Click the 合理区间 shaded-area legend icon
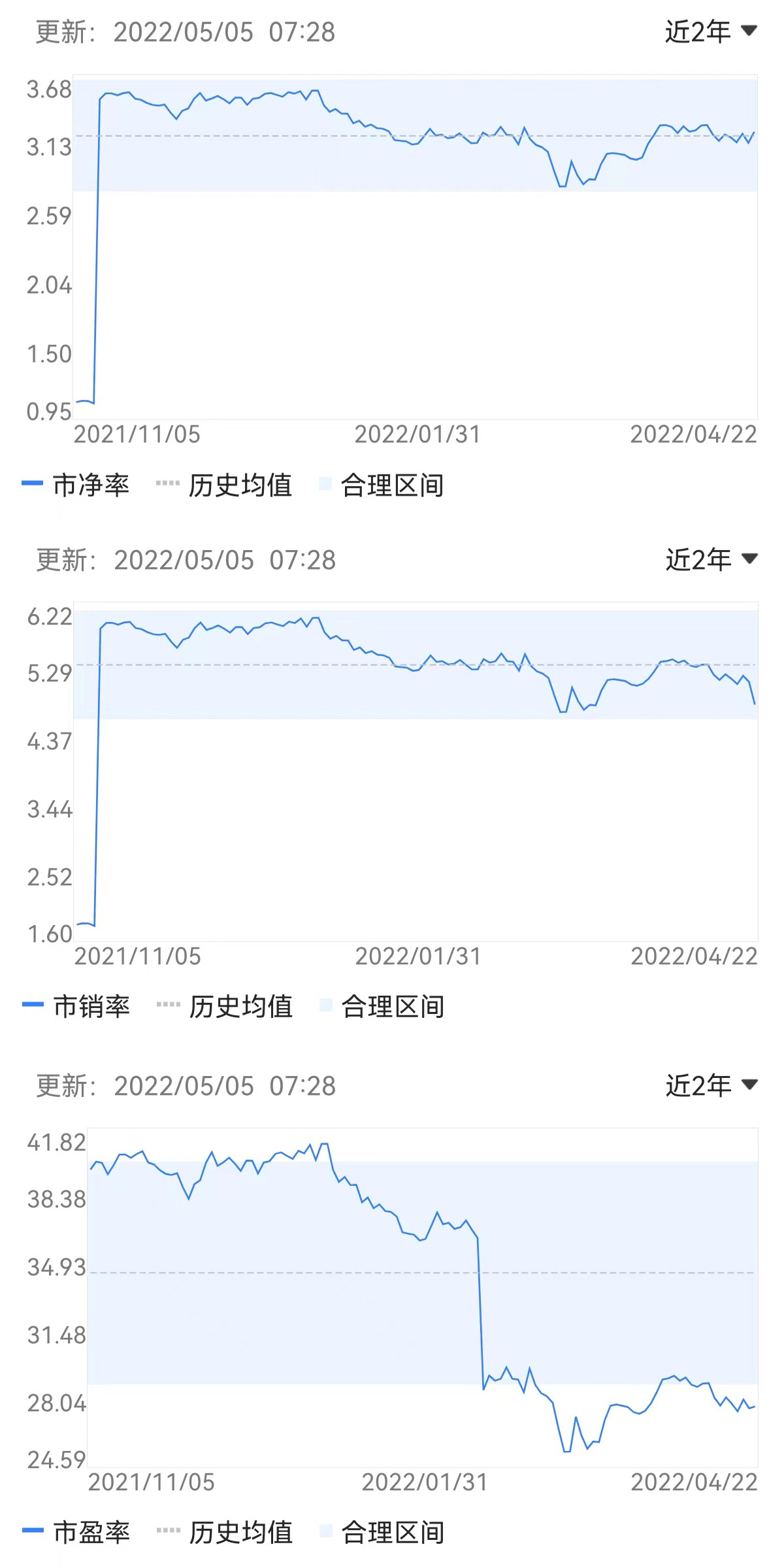Screen dimensions: 784x1568 click(325, 482)
